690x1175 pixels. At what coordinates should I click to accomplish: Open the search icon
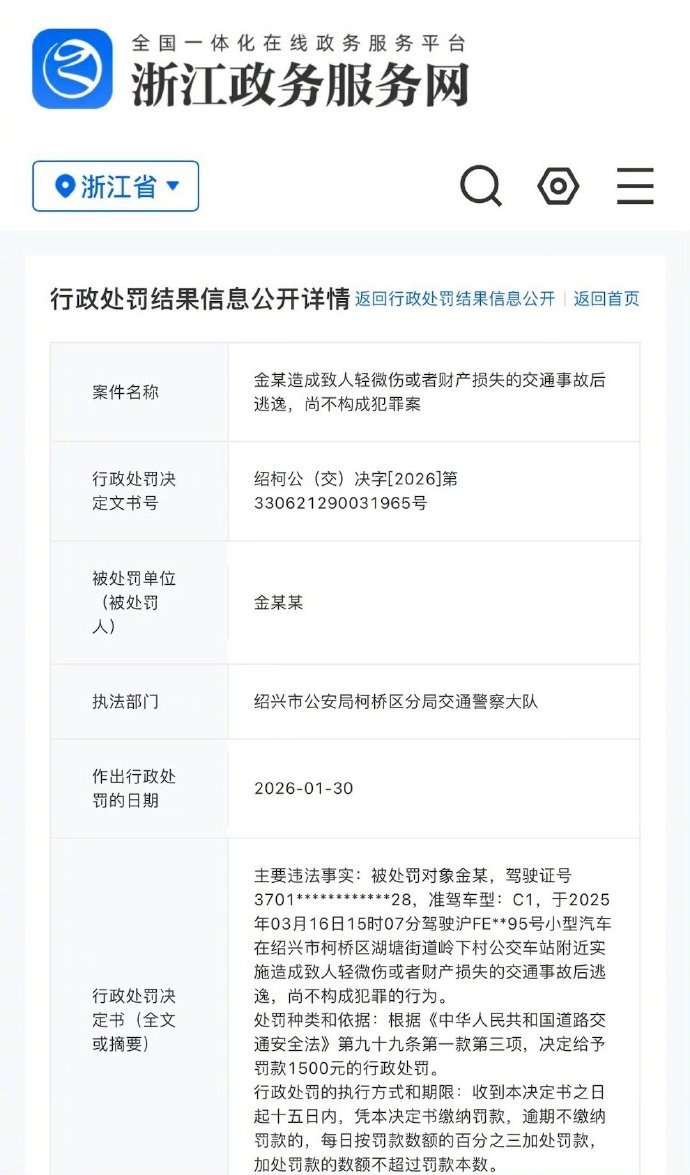[x=481, y=186]
